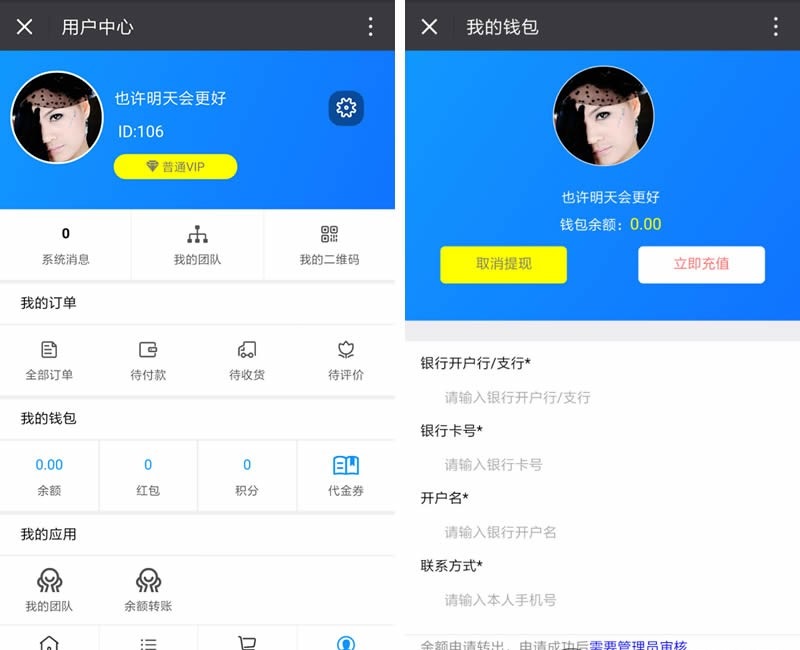Open 待付款 orders
800x650 pixels.
coord(148,361)
